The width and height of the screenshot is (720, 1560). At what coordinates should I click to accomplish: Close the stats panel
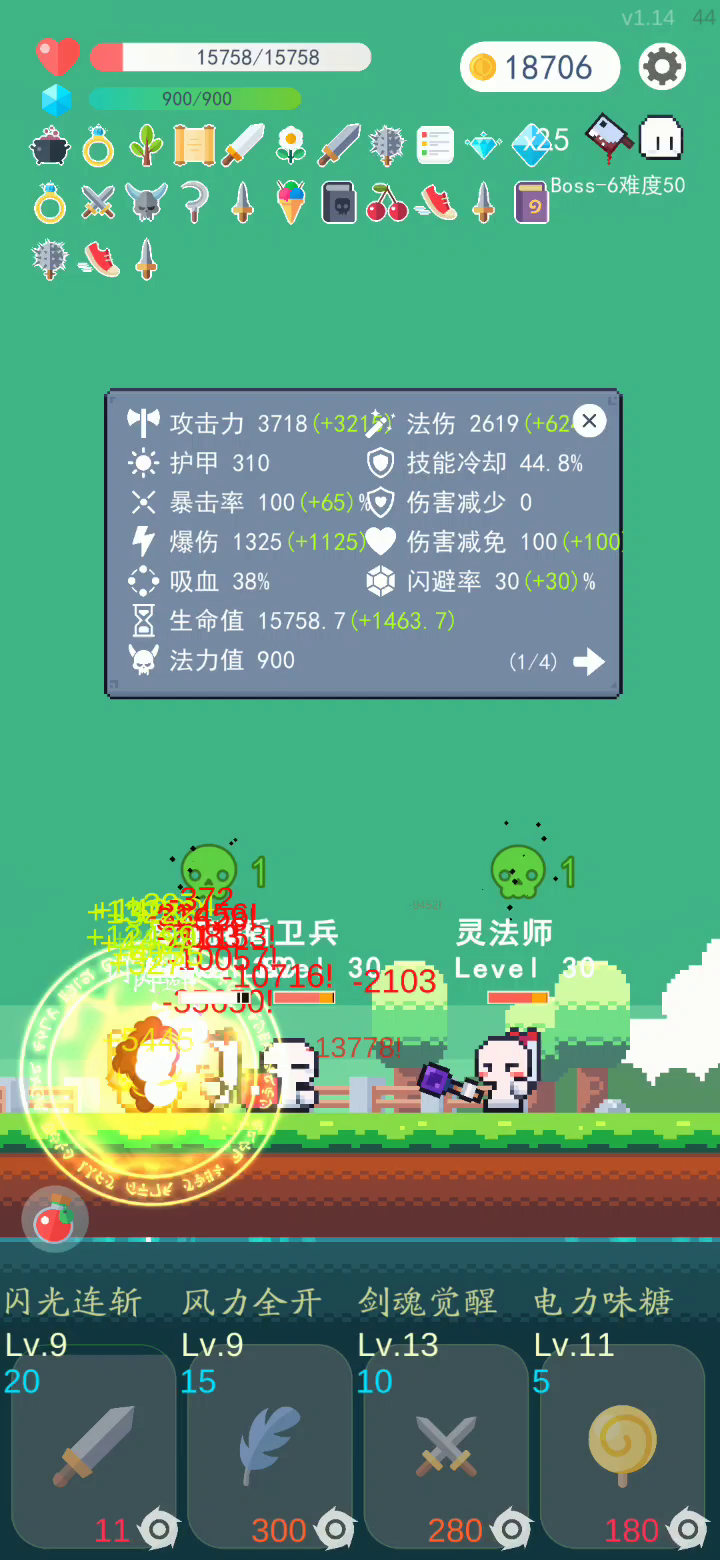click(589, 421)
